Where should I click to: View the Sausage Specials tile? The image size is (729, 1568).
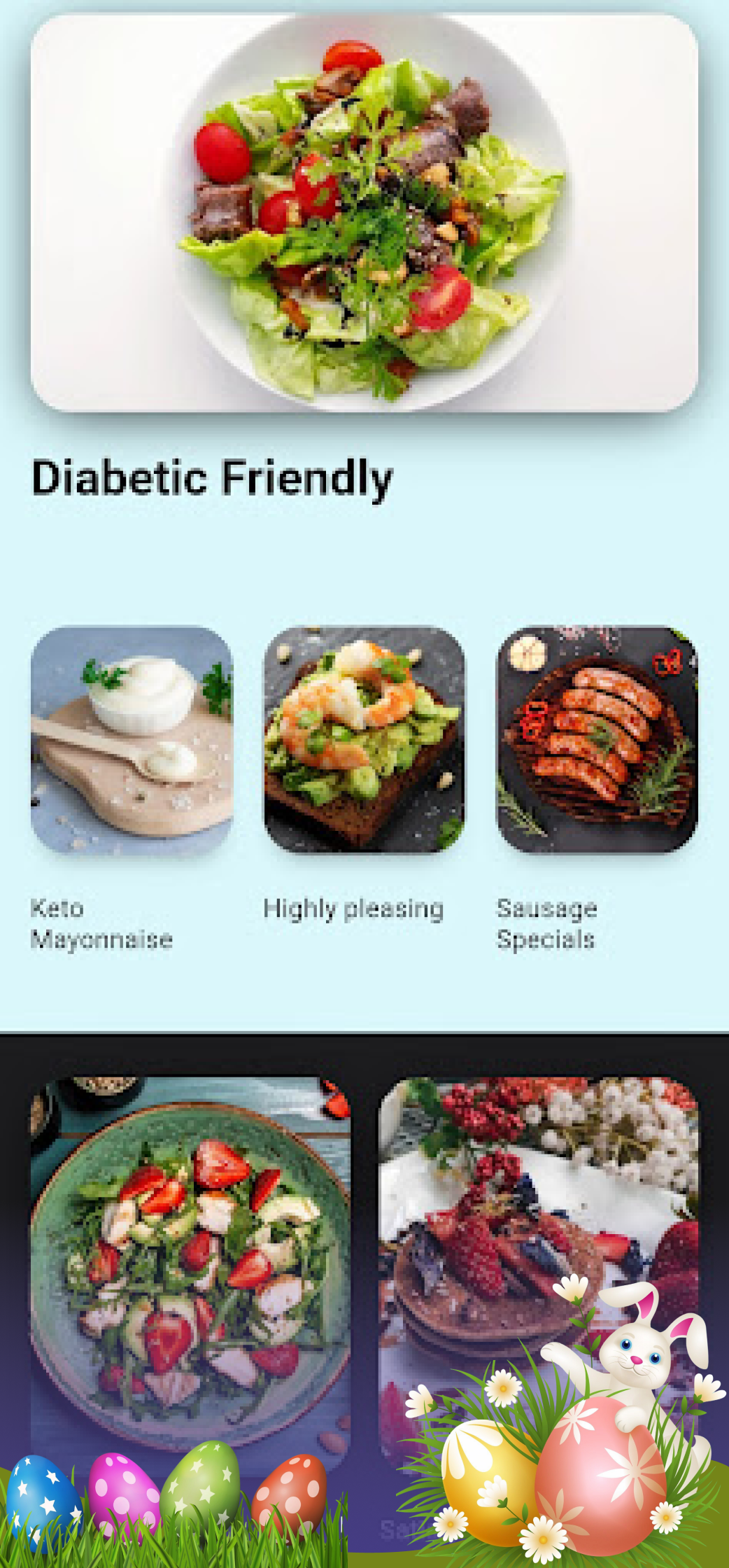pyautogui.click(x=597, y=740)
